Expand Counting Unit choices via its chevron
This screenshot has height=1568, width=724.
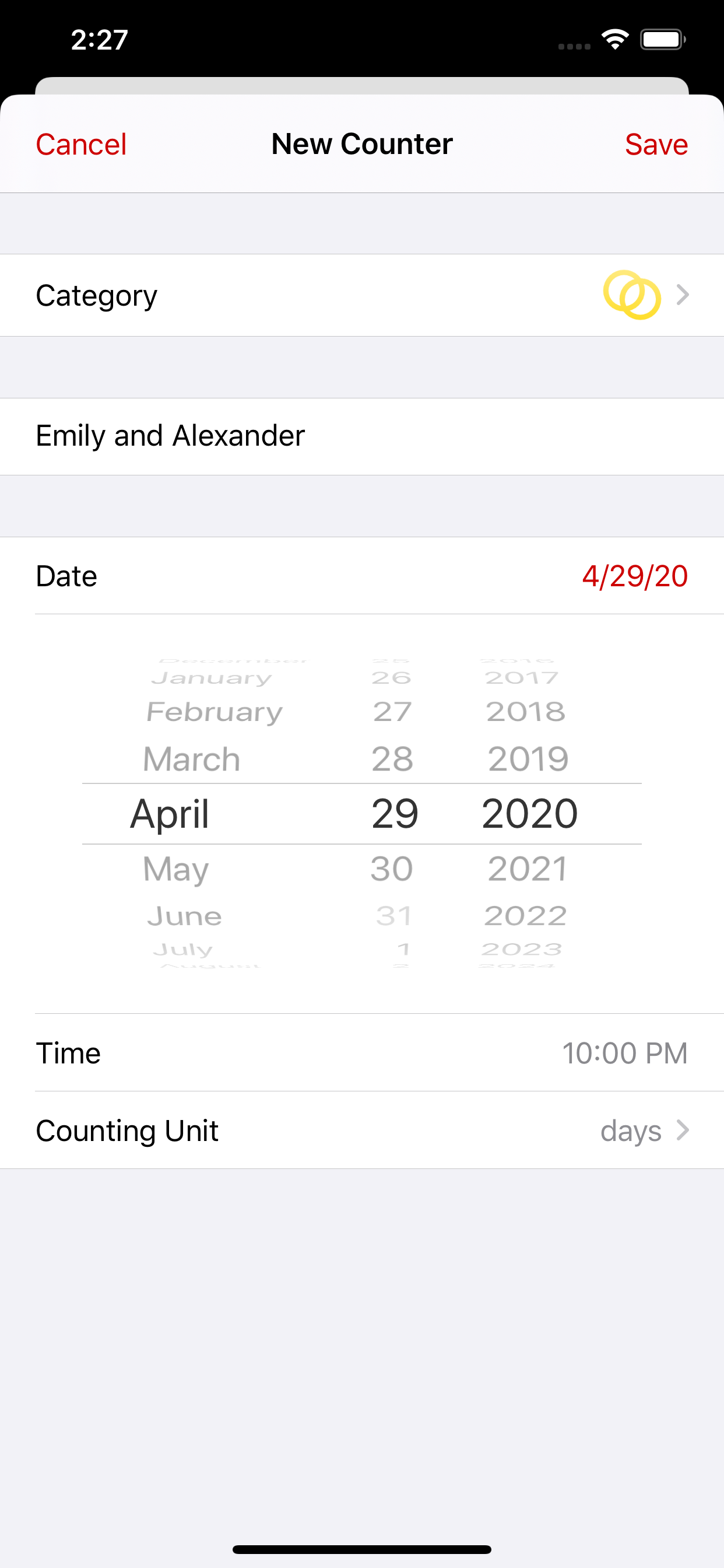click(684, 1130)
